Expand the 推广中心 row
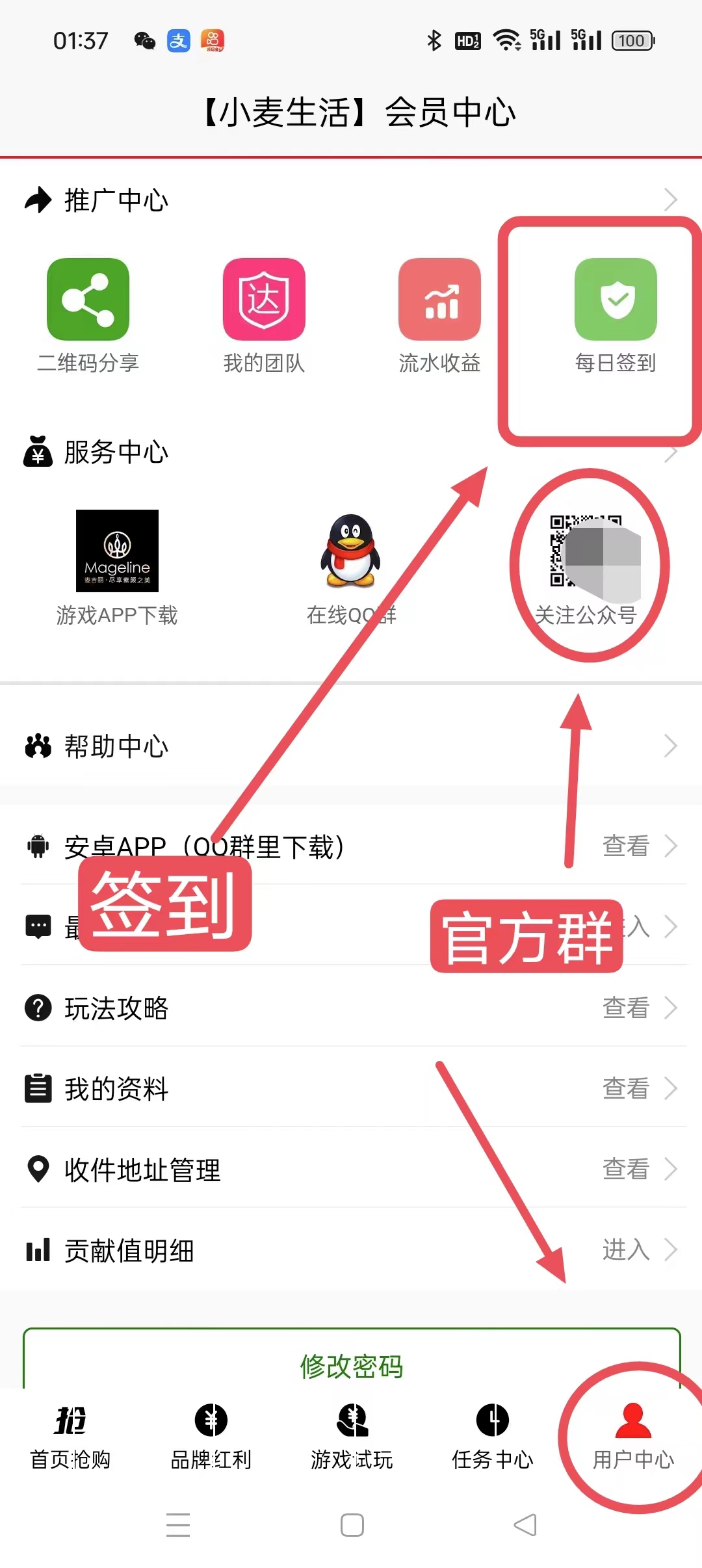The width and height of the screenshot is (702, 1568). point(351,200)
